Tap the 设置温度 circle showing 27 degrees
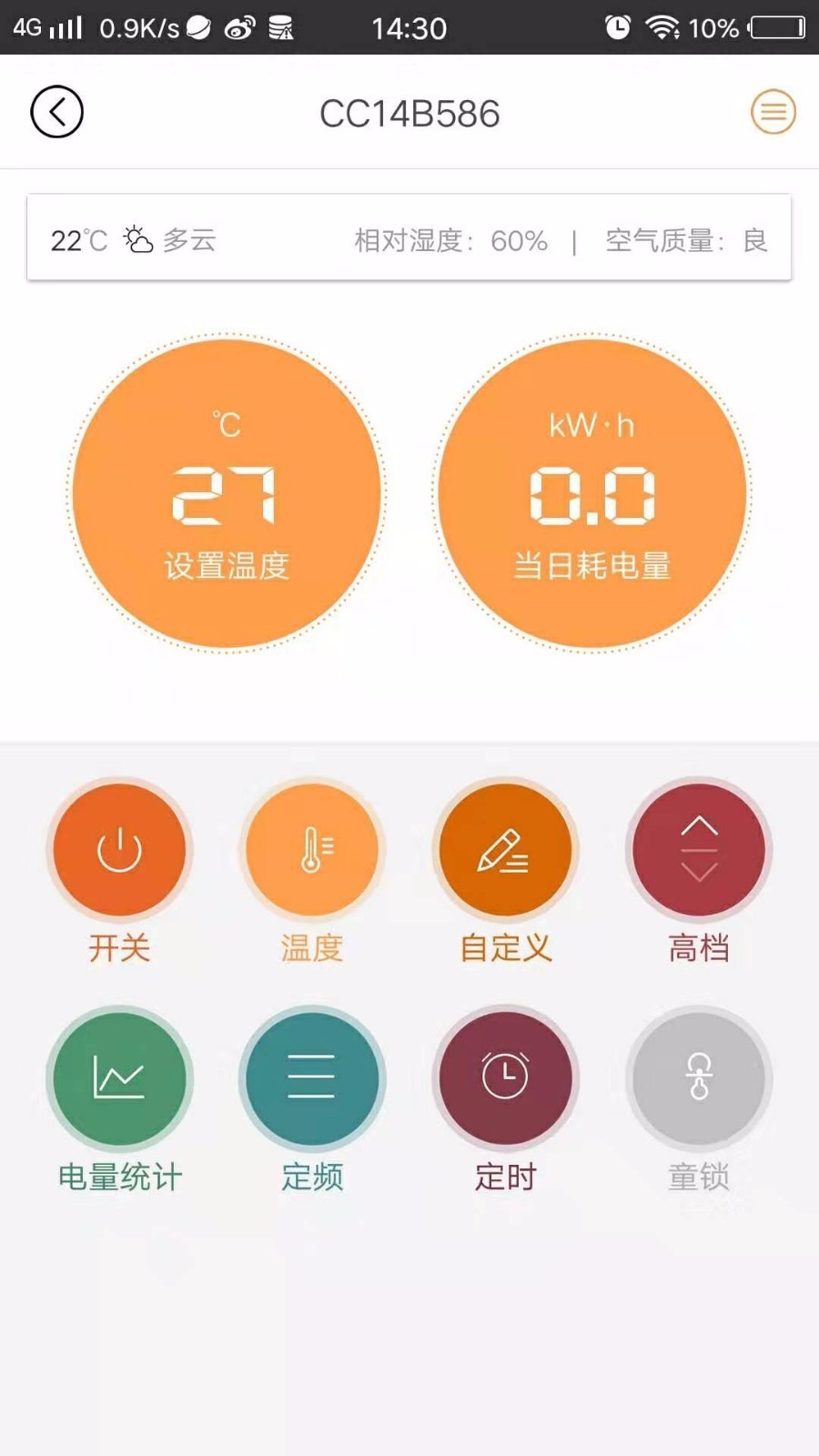Viewport: 819px width, 1456px height. click(228, 491)
